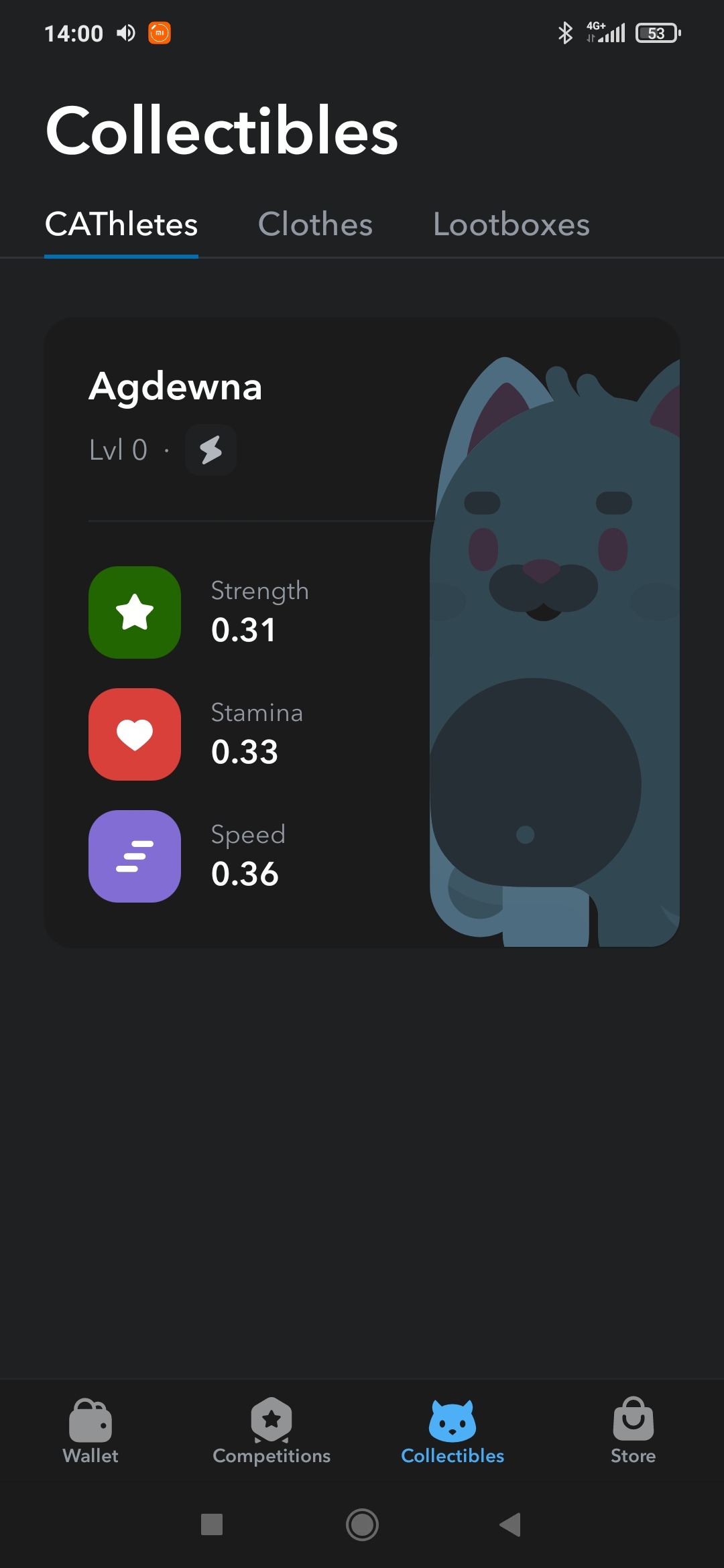Tap the lightning bolt icon beside Lvl 0

210,450
